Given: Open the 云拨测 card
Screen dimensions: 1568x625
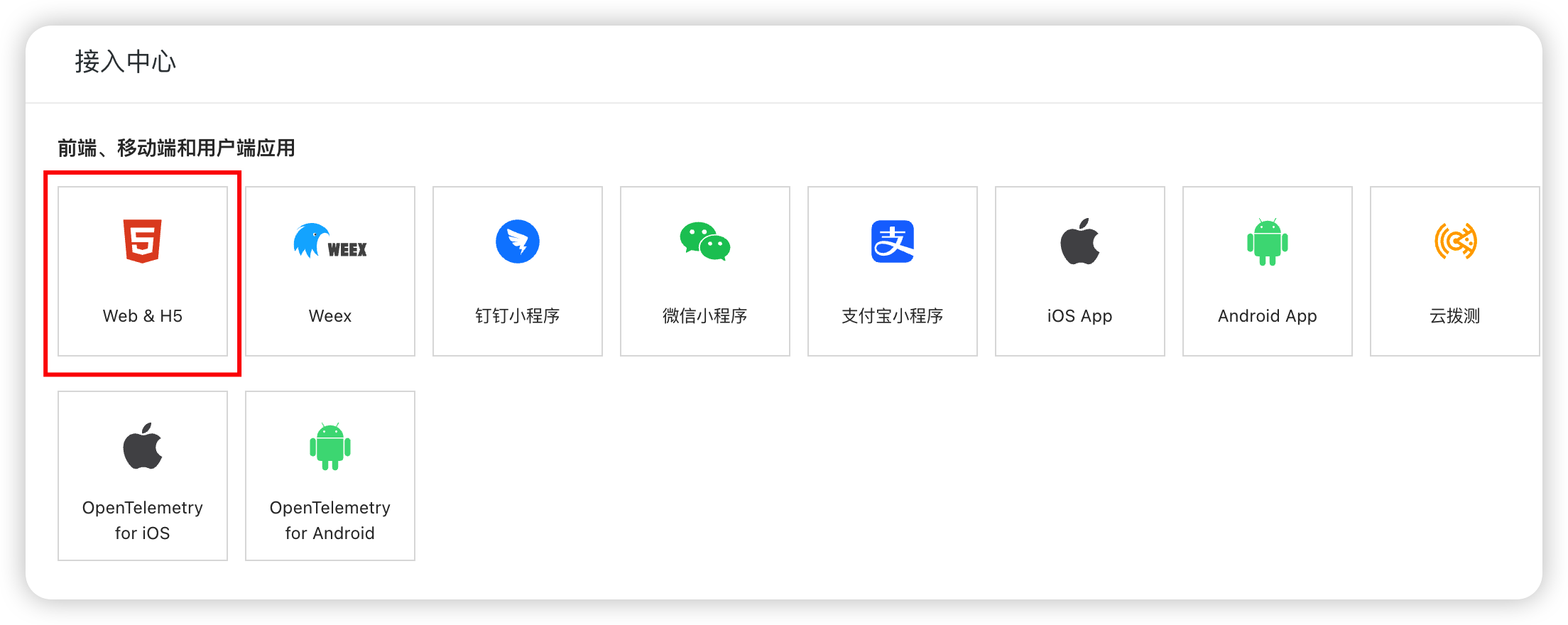Looking at the screenshot, I should [1454, 271].
